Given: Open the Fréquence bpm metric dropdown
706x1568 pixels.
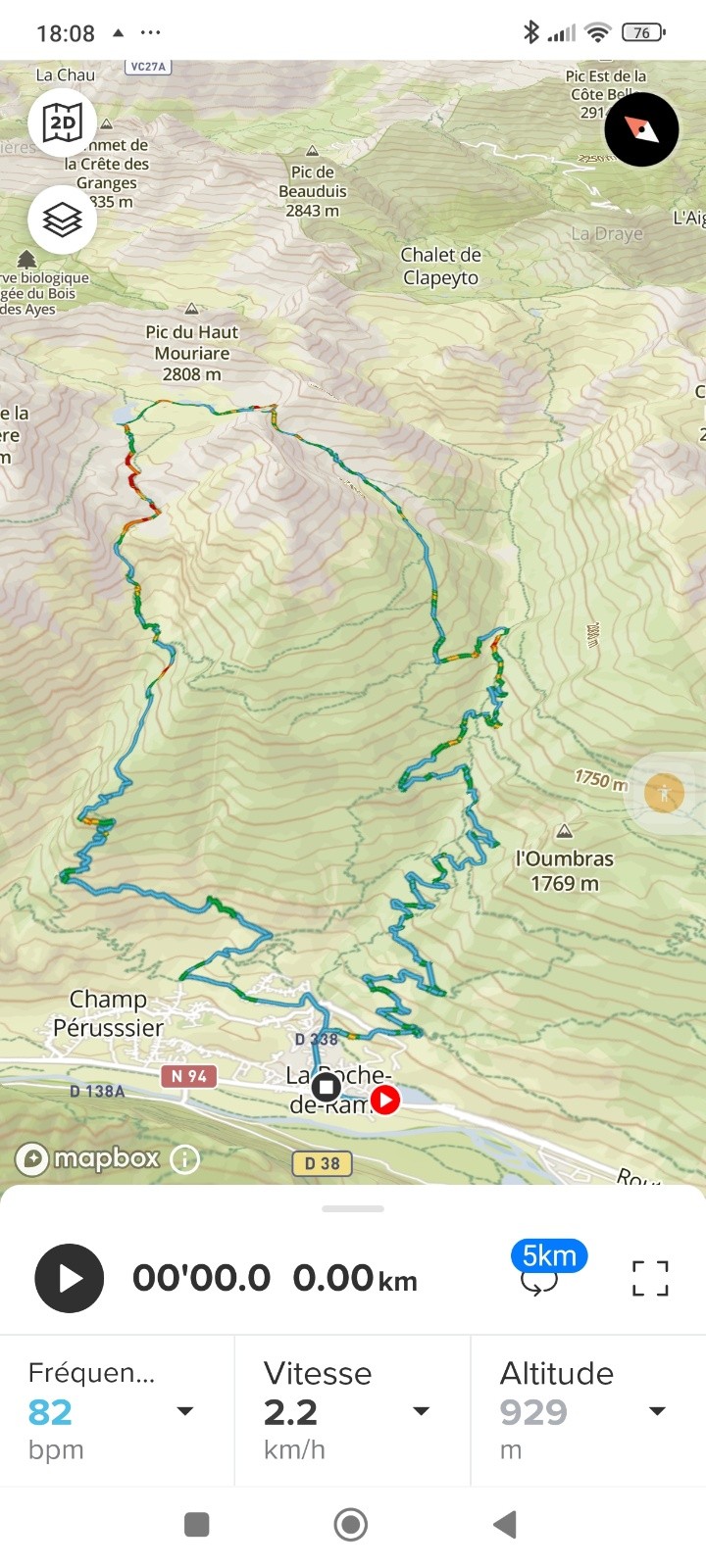Looking at the screenshot, I should point(184,1411).
